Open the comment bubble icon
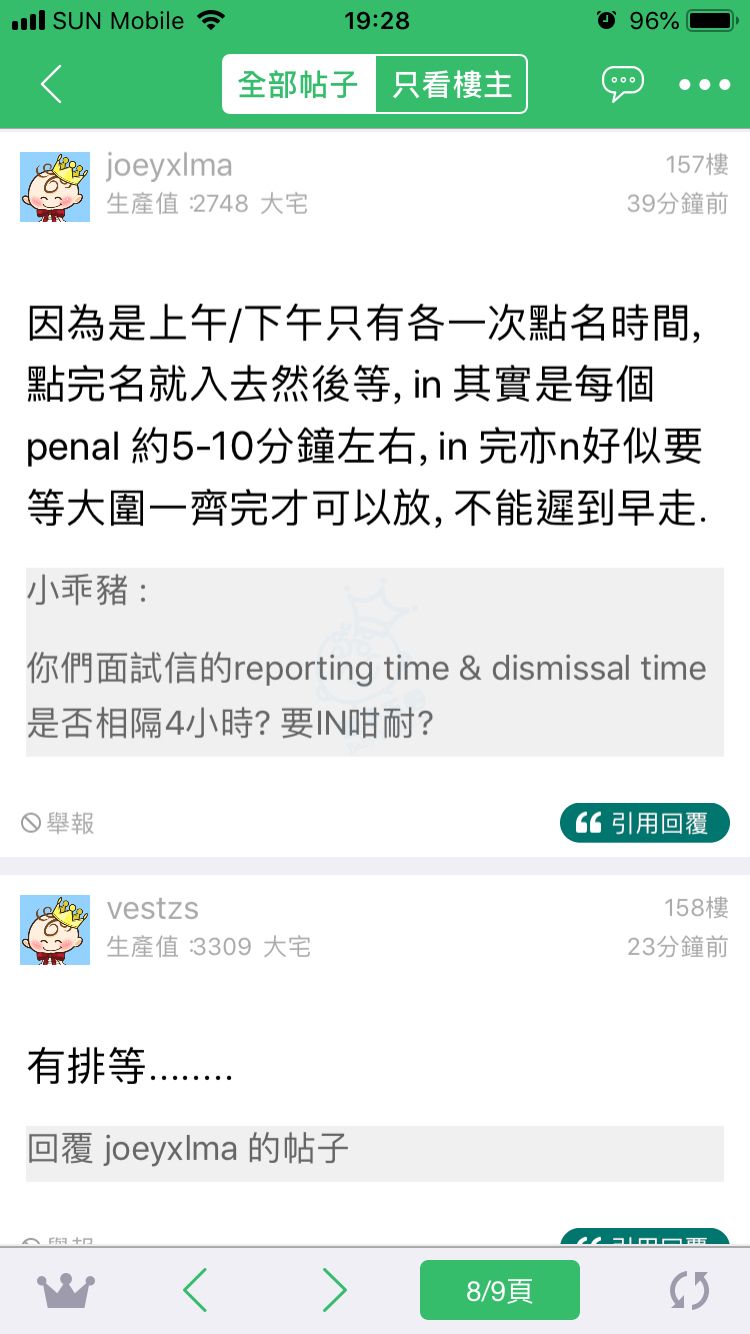This screenshot has height=1334, width=750. coord(622,84)
